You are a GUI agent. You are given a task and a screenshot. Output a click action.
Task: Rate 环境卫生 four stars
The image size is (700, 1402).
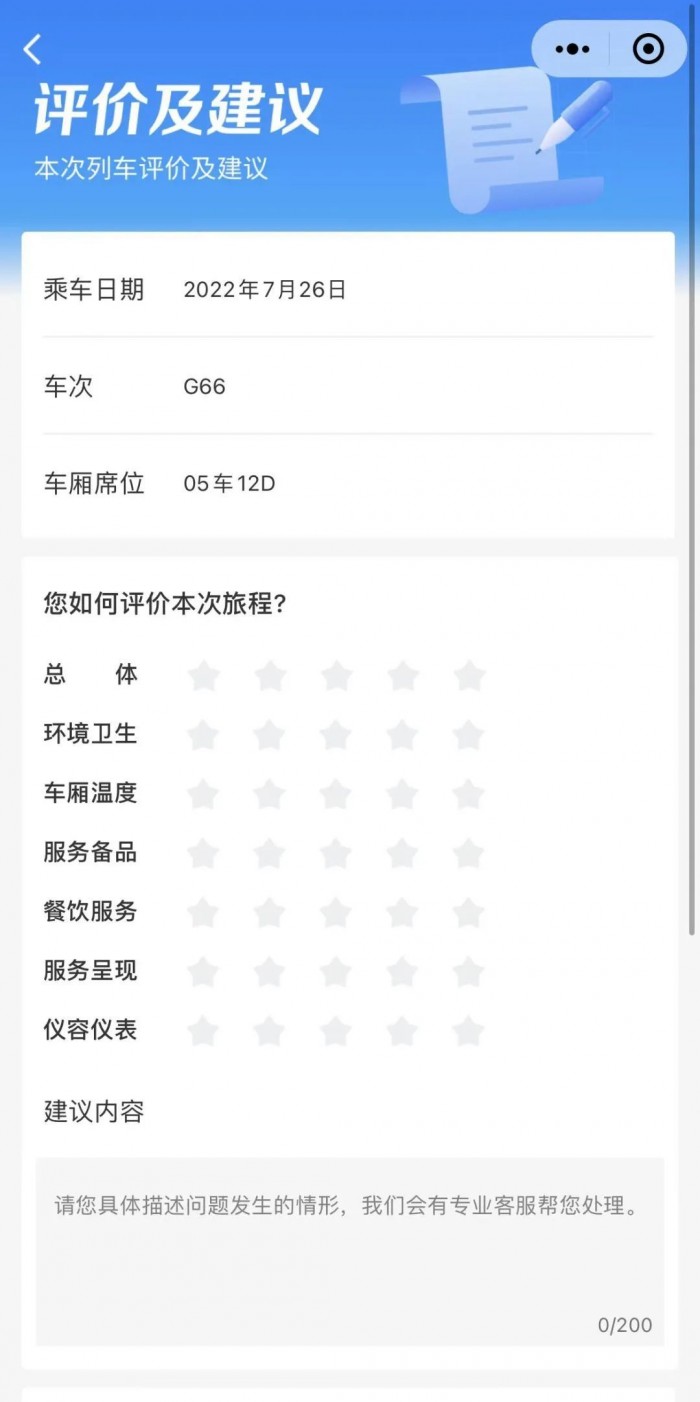pyautogui.click(x=402, y=735)
